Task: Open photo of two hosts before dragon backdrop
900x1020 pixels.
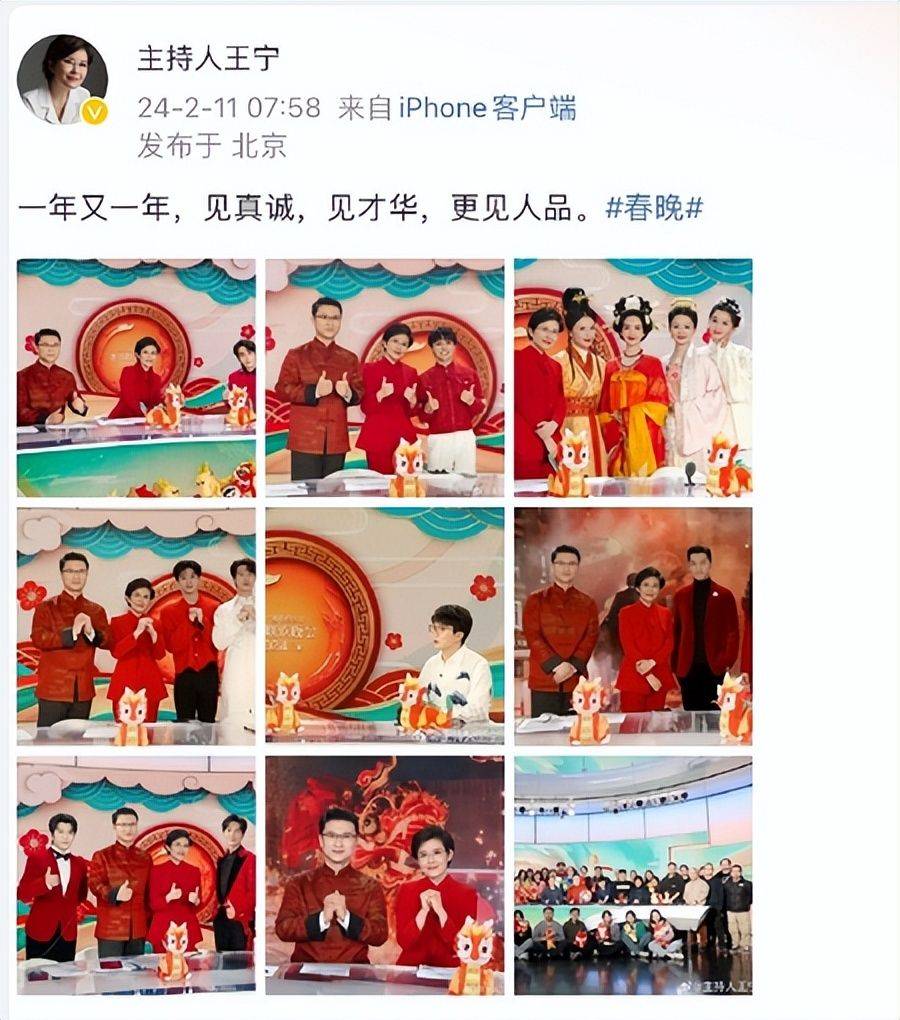Action: point(385,874)
